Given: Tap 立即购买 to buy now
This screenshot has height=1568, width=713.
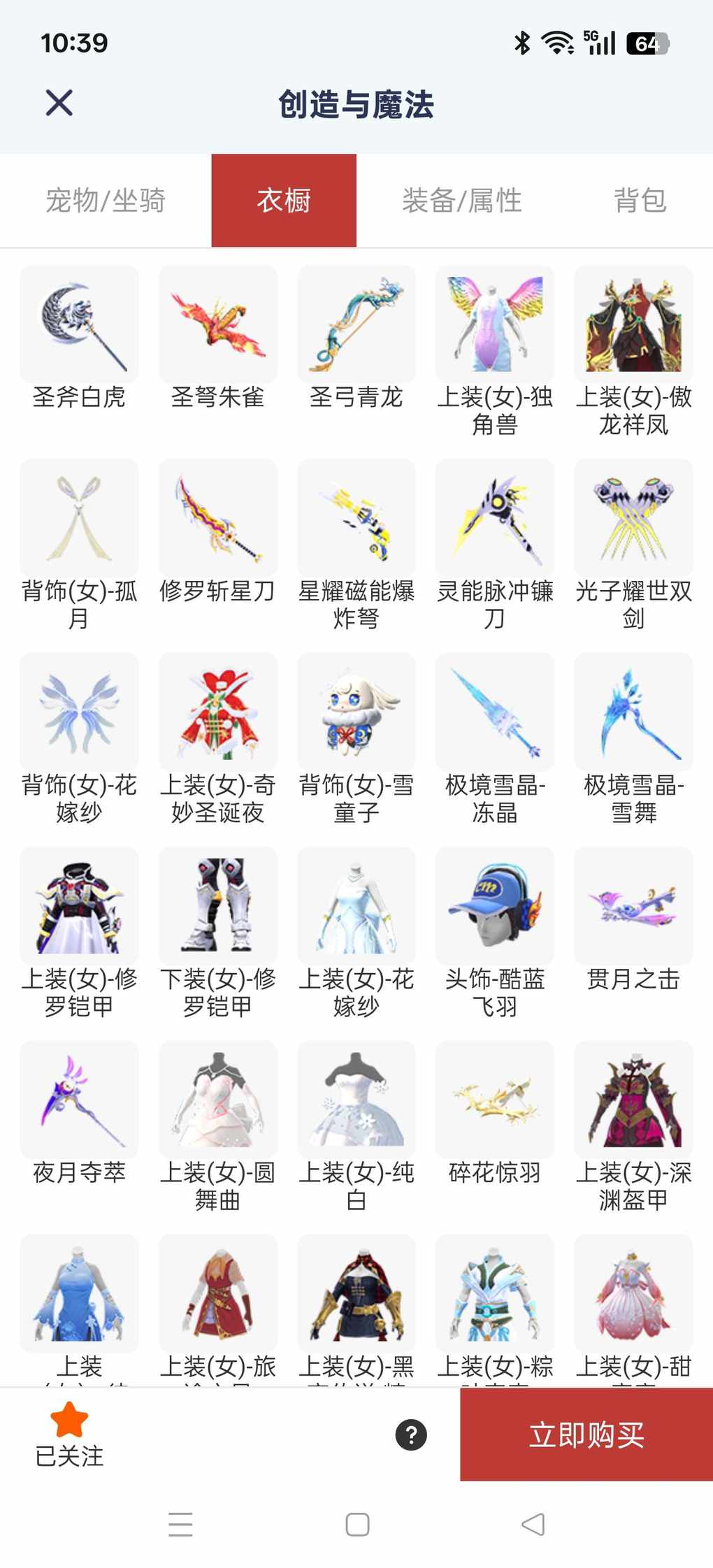Looking at the screenshot, I should pos(586,1434).
